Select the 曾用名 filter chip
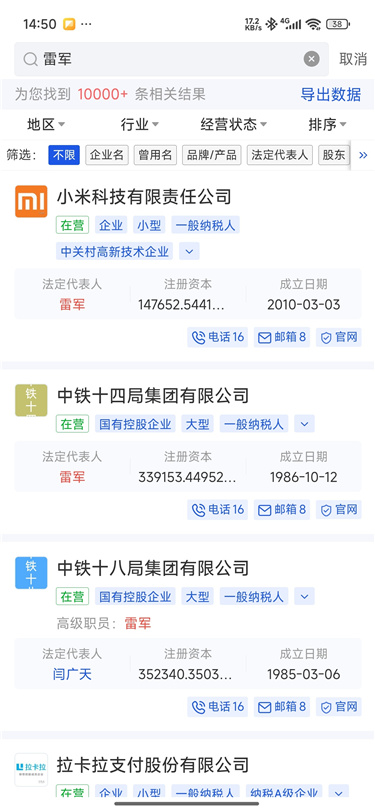The width and height of the screenshot is (375, 812). tap(155, 155)
